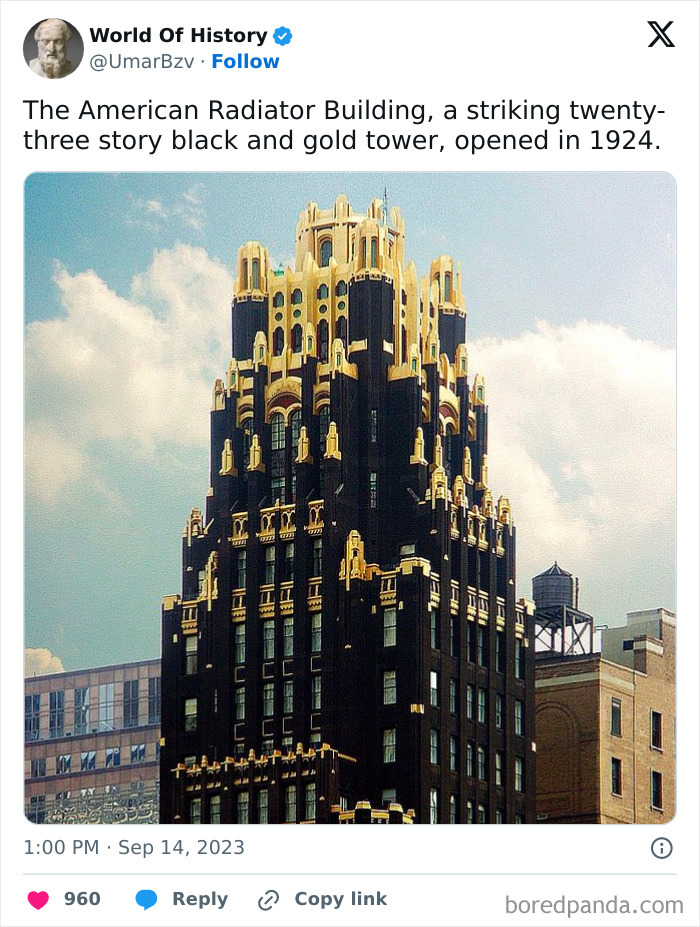Open the American Radiator Building photo
Screen dimensions: 700x927
coord(350,497)
